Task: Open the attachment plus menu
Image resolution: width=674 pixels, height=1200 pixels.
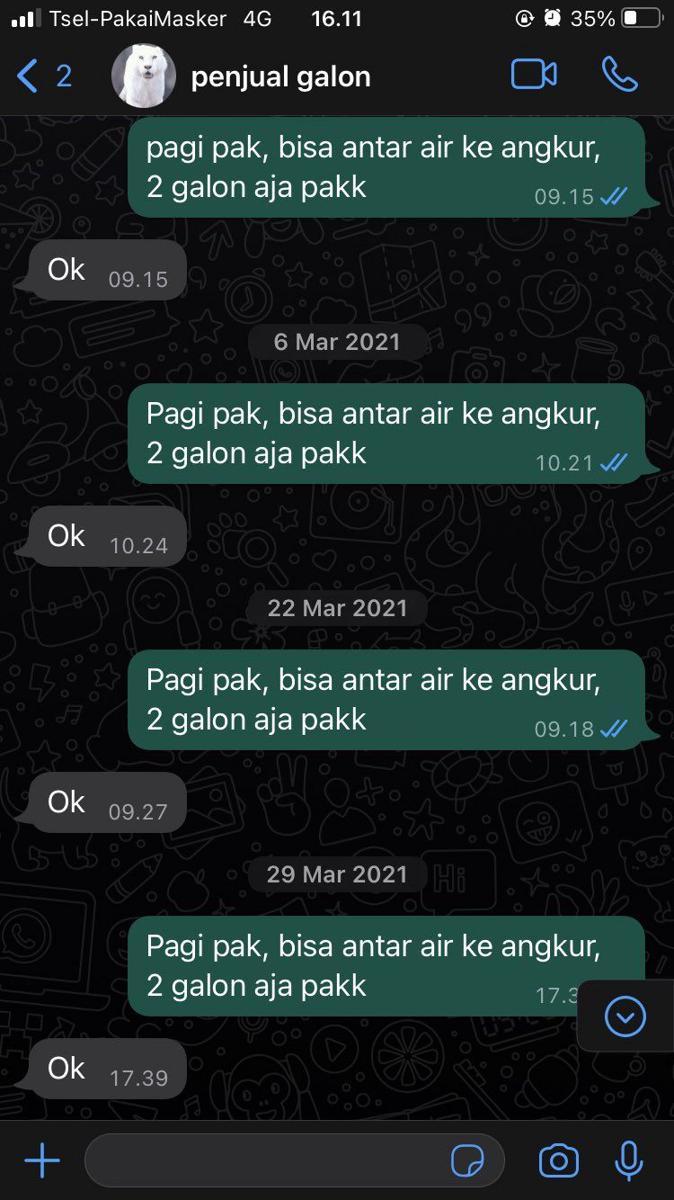Action: [x=42, y=1161]
